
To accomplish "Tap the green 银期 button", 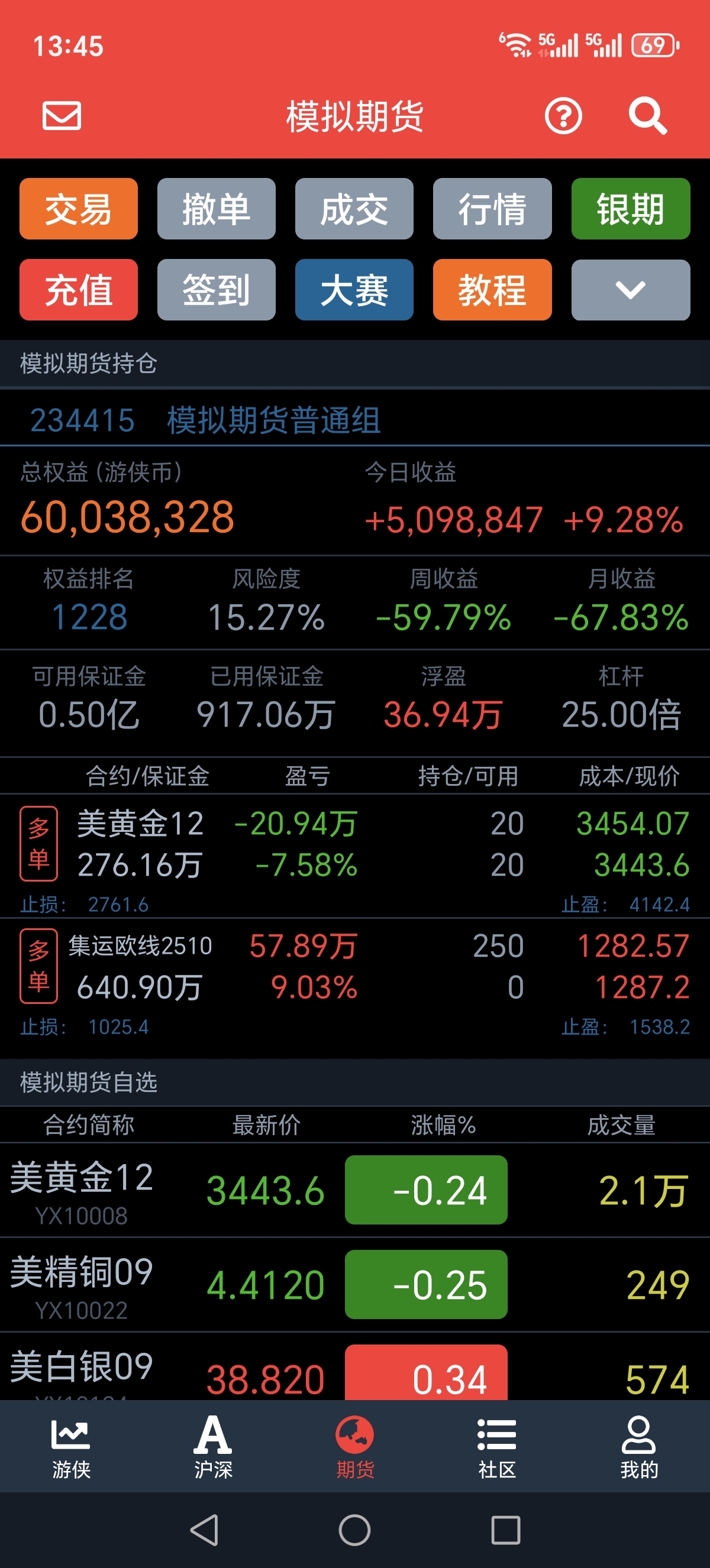I will (x=630, y=209).
